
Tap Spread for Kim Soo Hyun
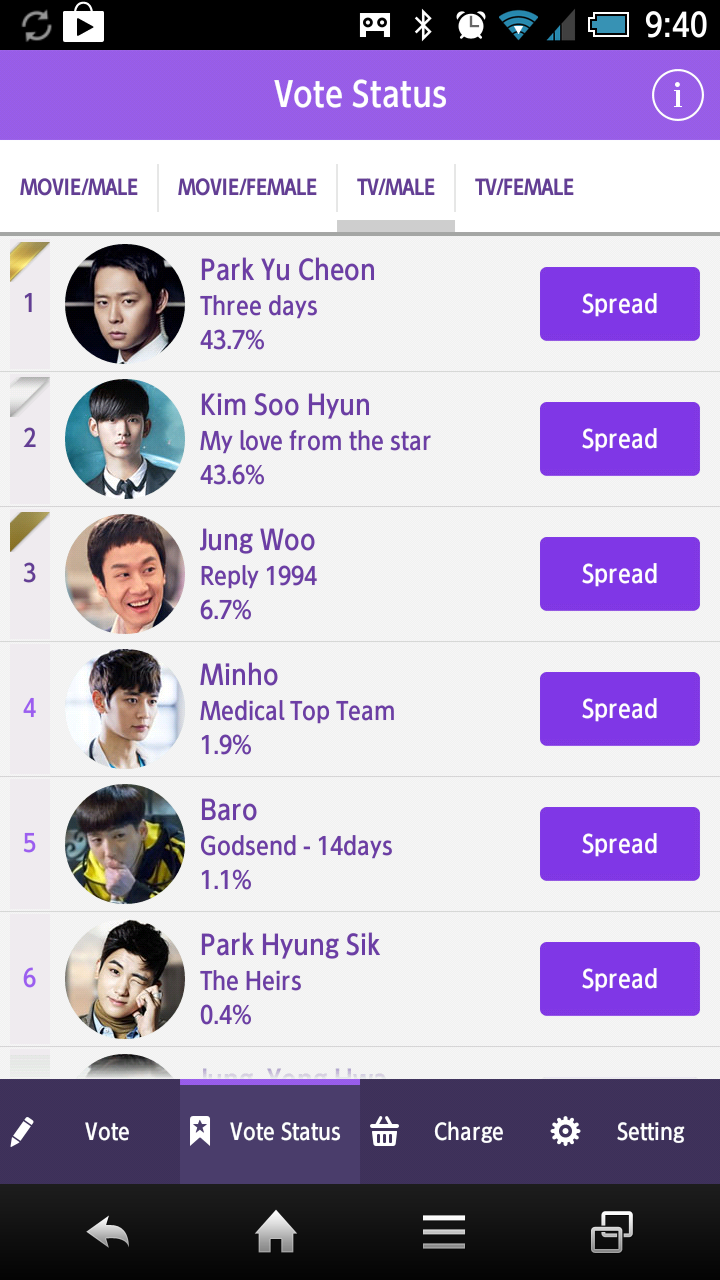coord(619,439)
